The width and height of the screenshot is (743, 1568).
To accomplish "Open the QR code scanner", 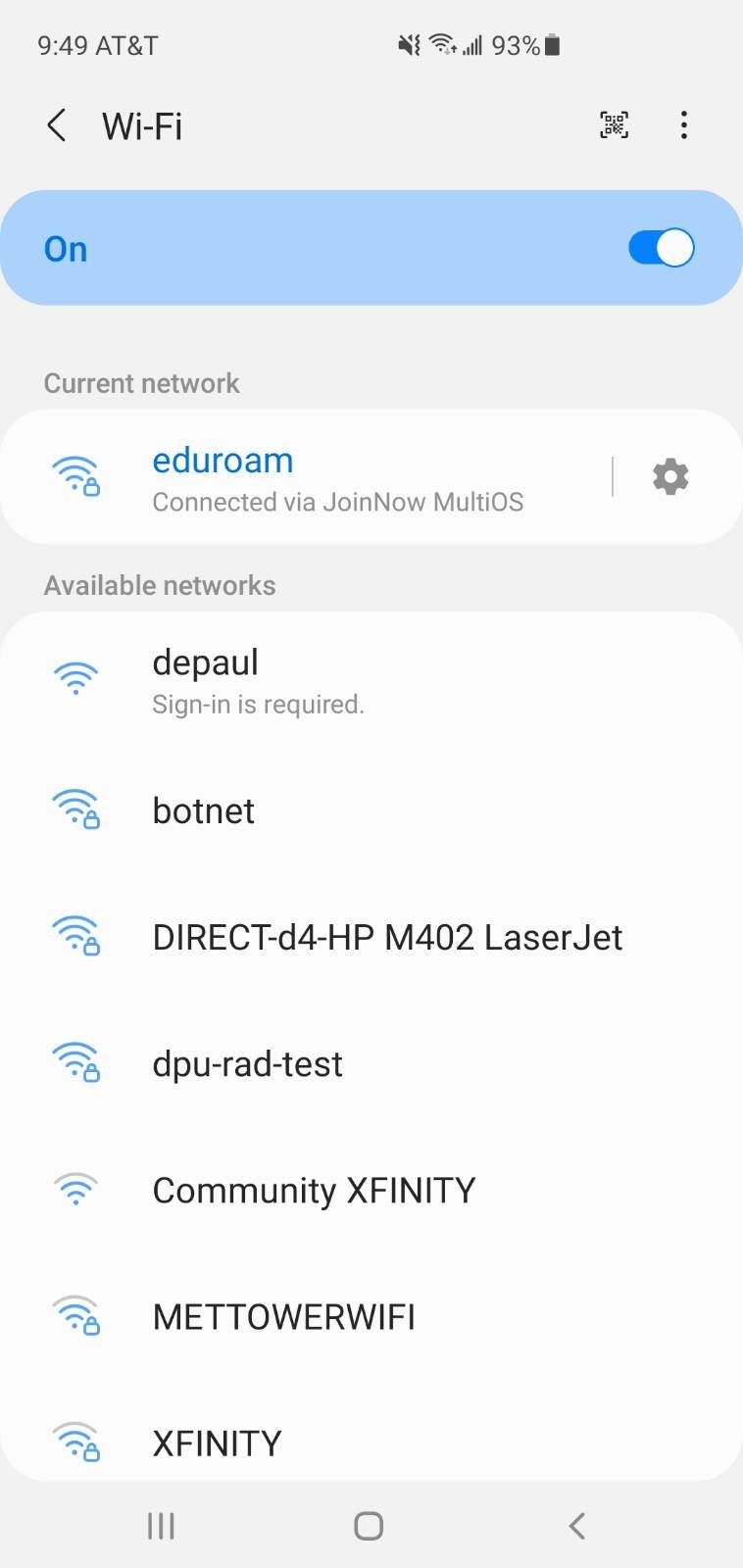I will click(615, 124).
